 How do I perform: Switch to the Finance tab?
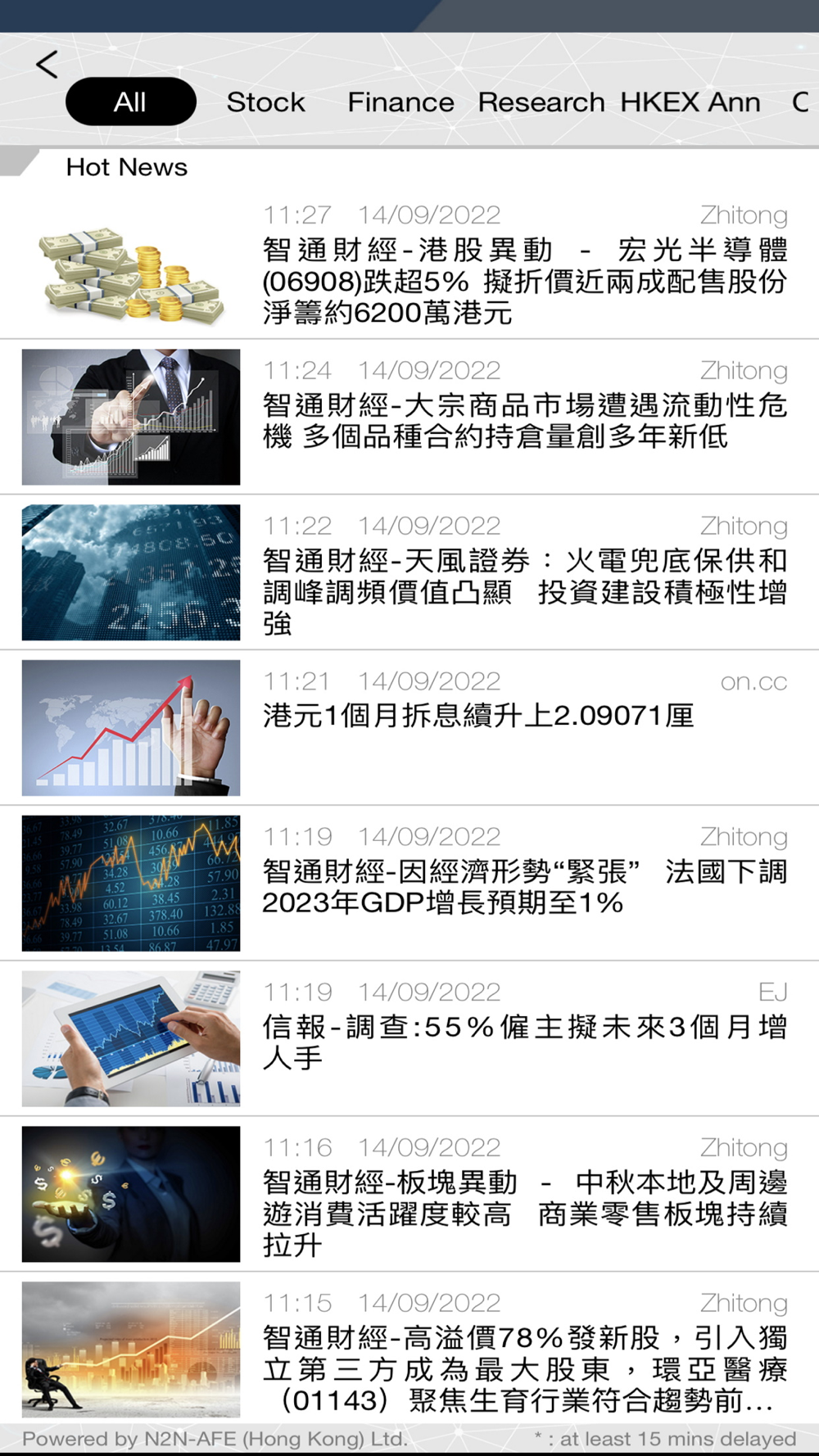point(400,102)
